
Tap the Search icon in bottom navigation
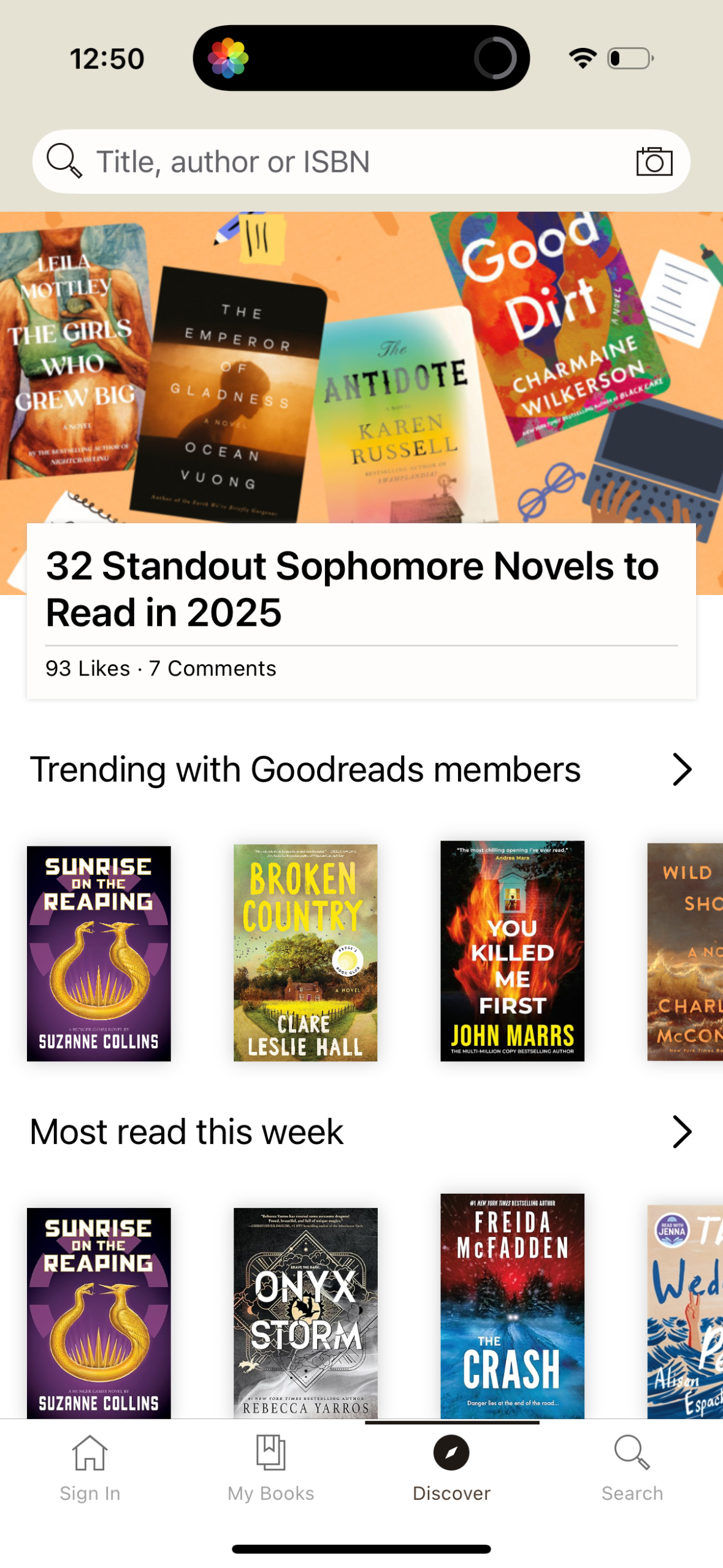(x=632, y=1452)
